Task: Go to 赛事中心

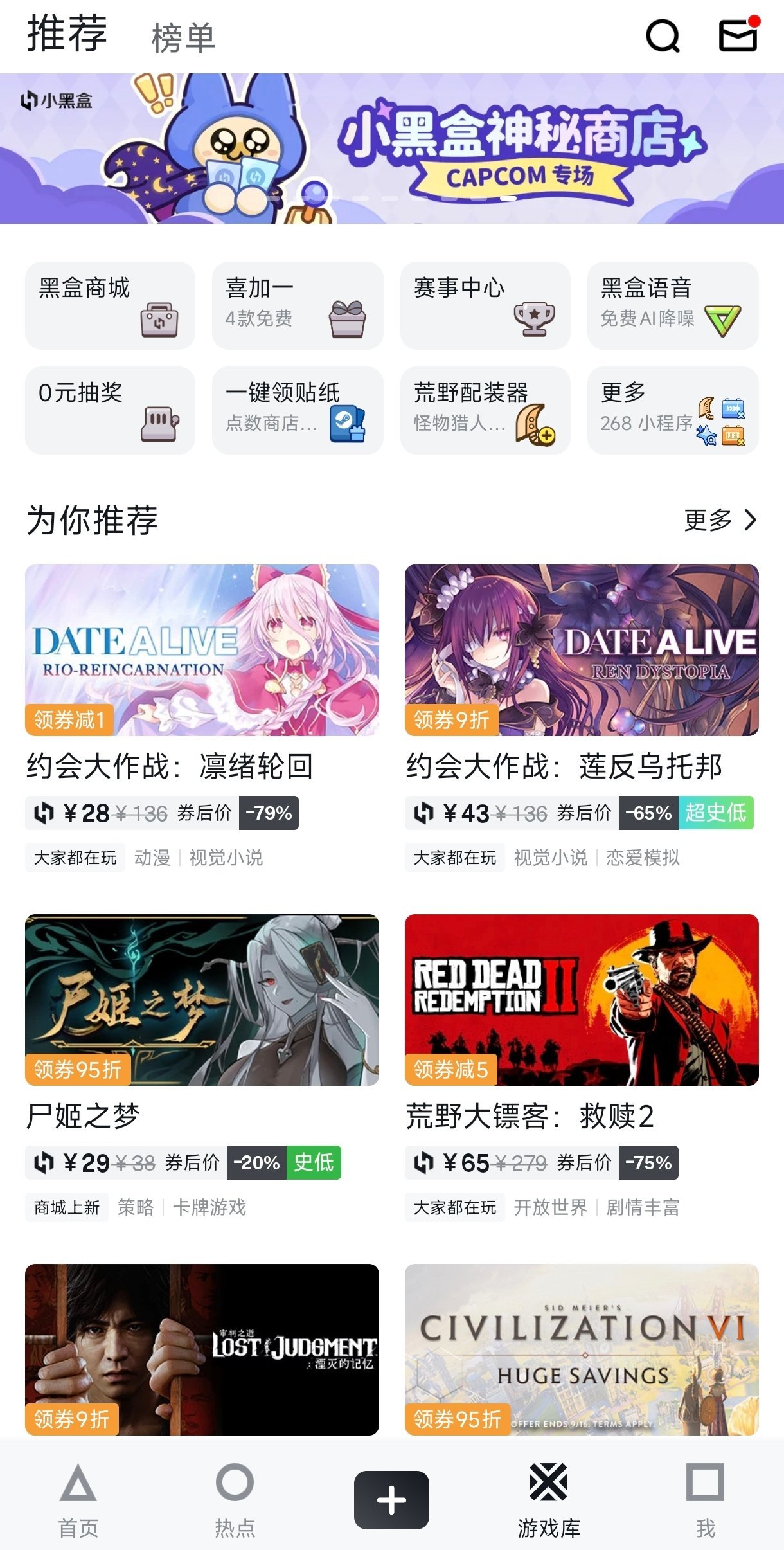Action: 485,305
